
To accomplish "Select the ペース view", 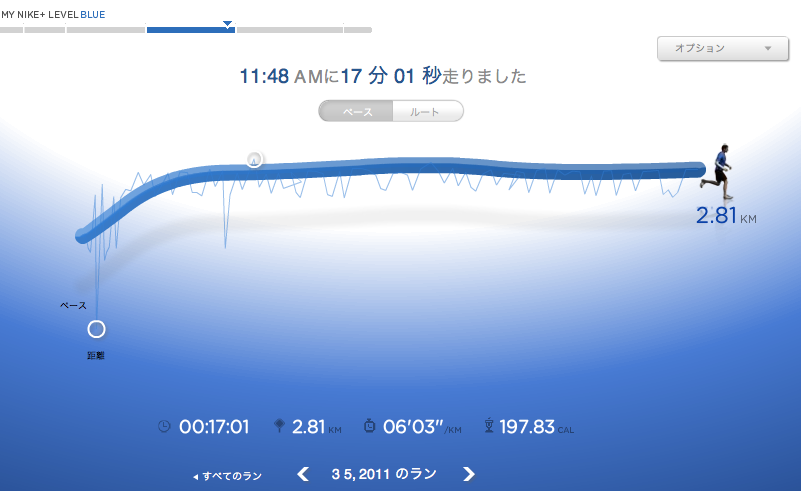I will (x=357, y=112).
